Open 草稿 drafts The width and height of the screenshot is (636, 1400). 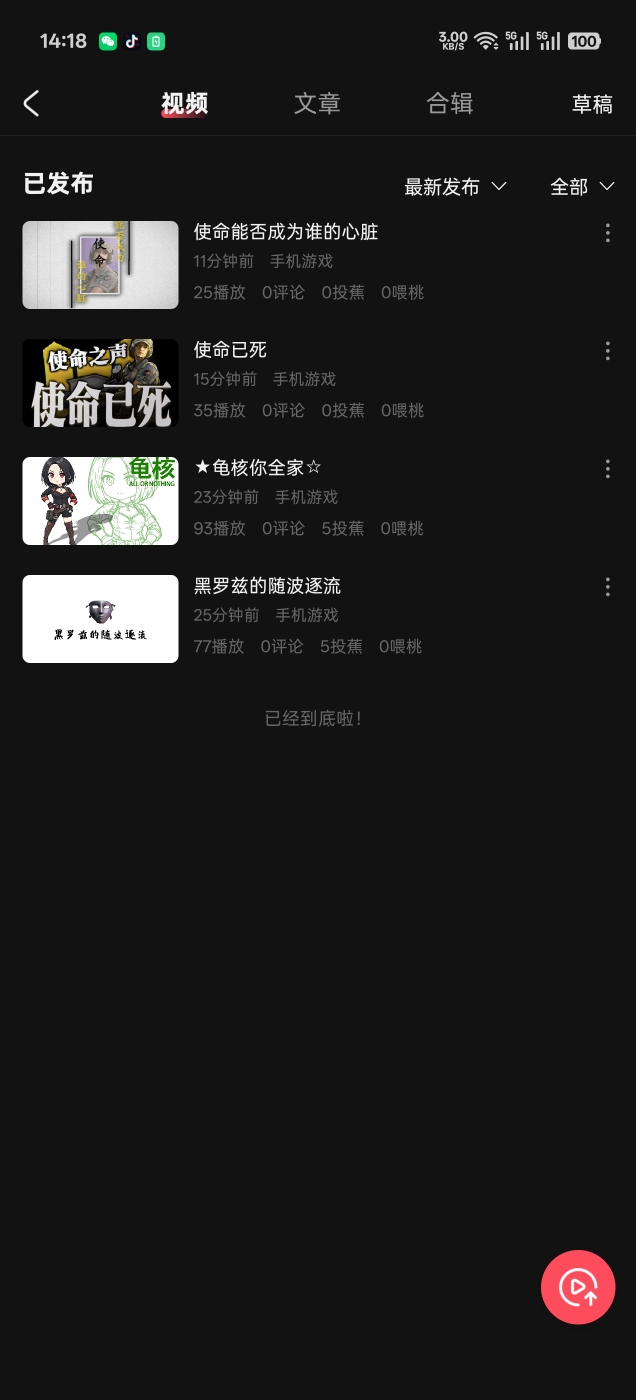[592, 104]
